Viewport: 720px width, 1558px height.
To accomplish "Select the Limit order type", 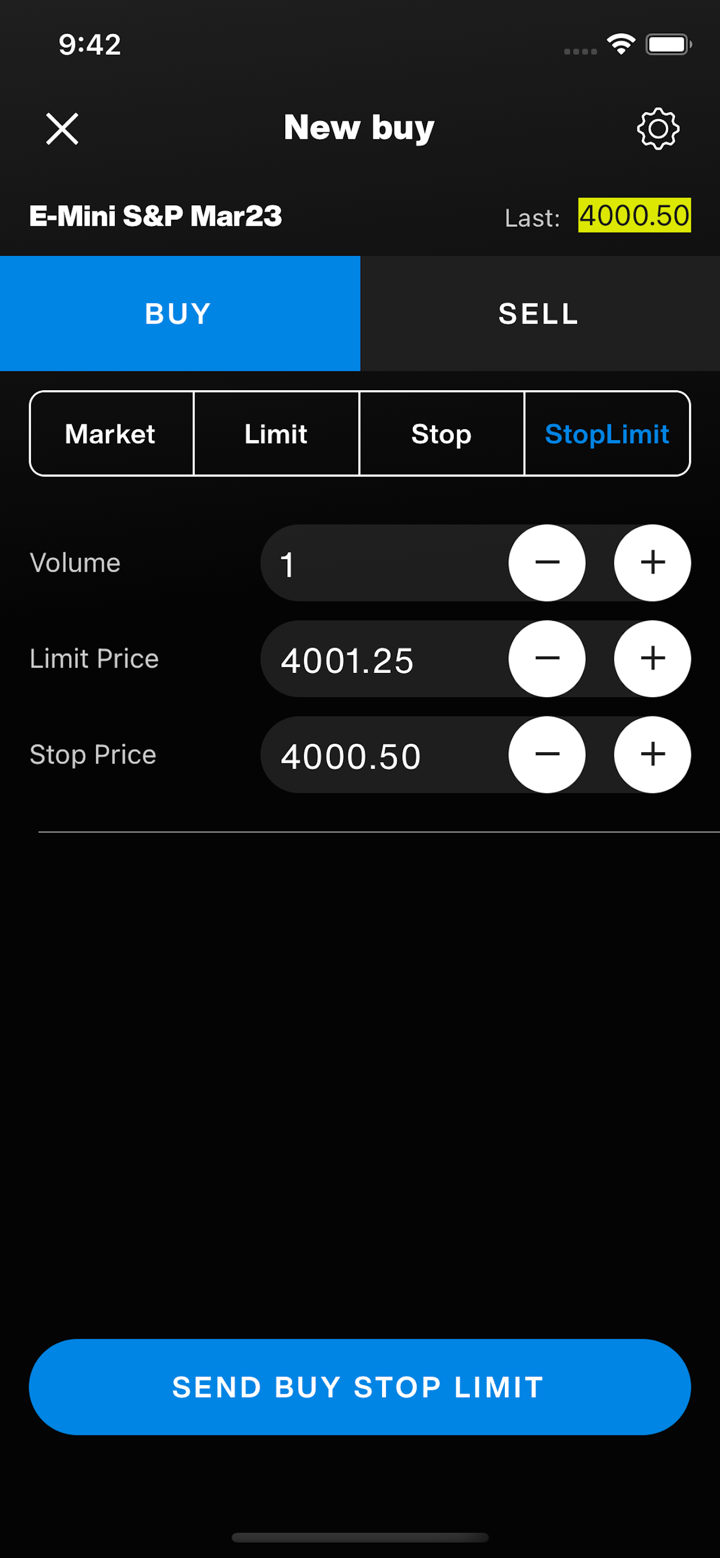I will pos(276,434).
